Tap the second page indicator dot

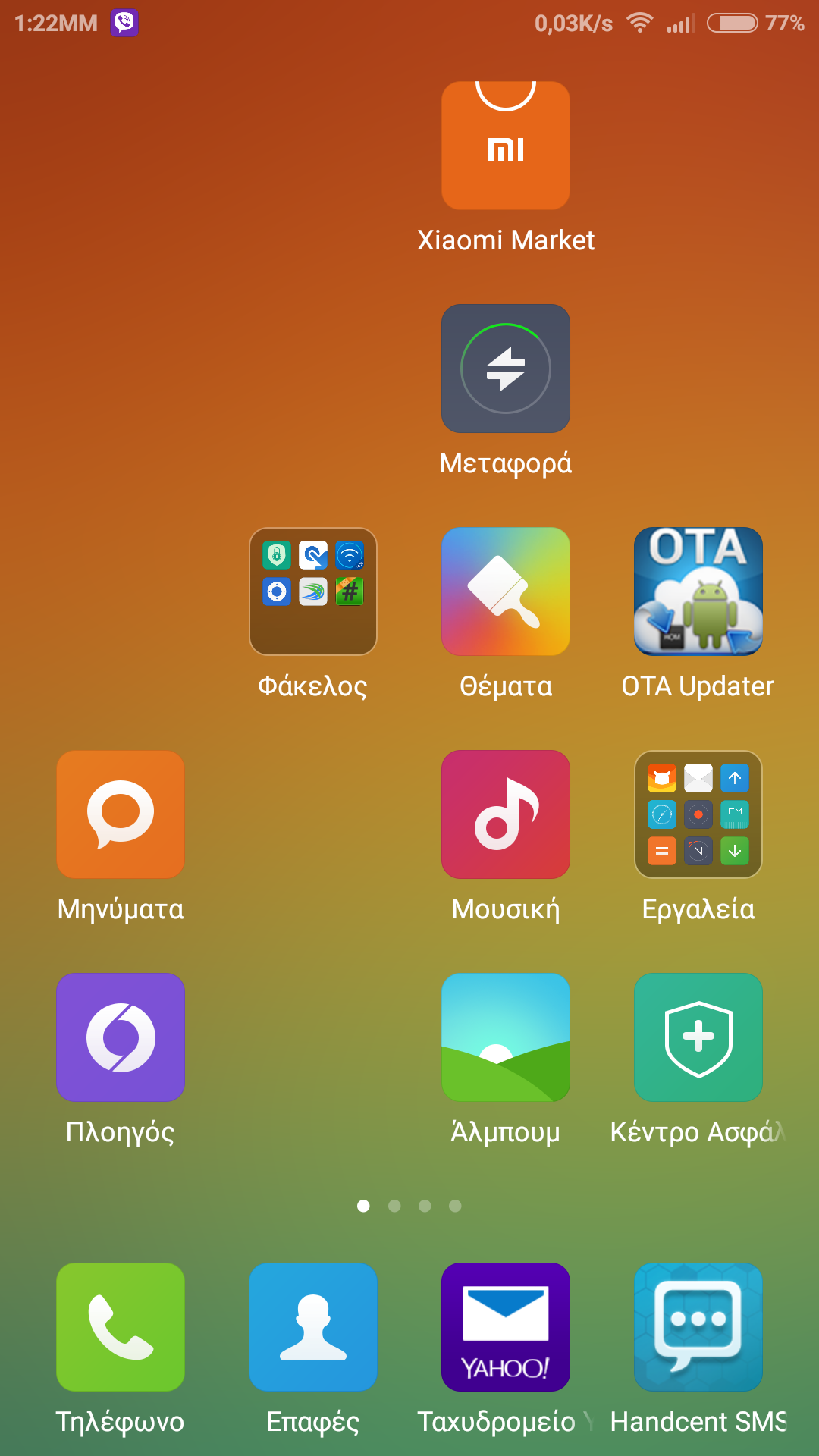point(394,1206)
